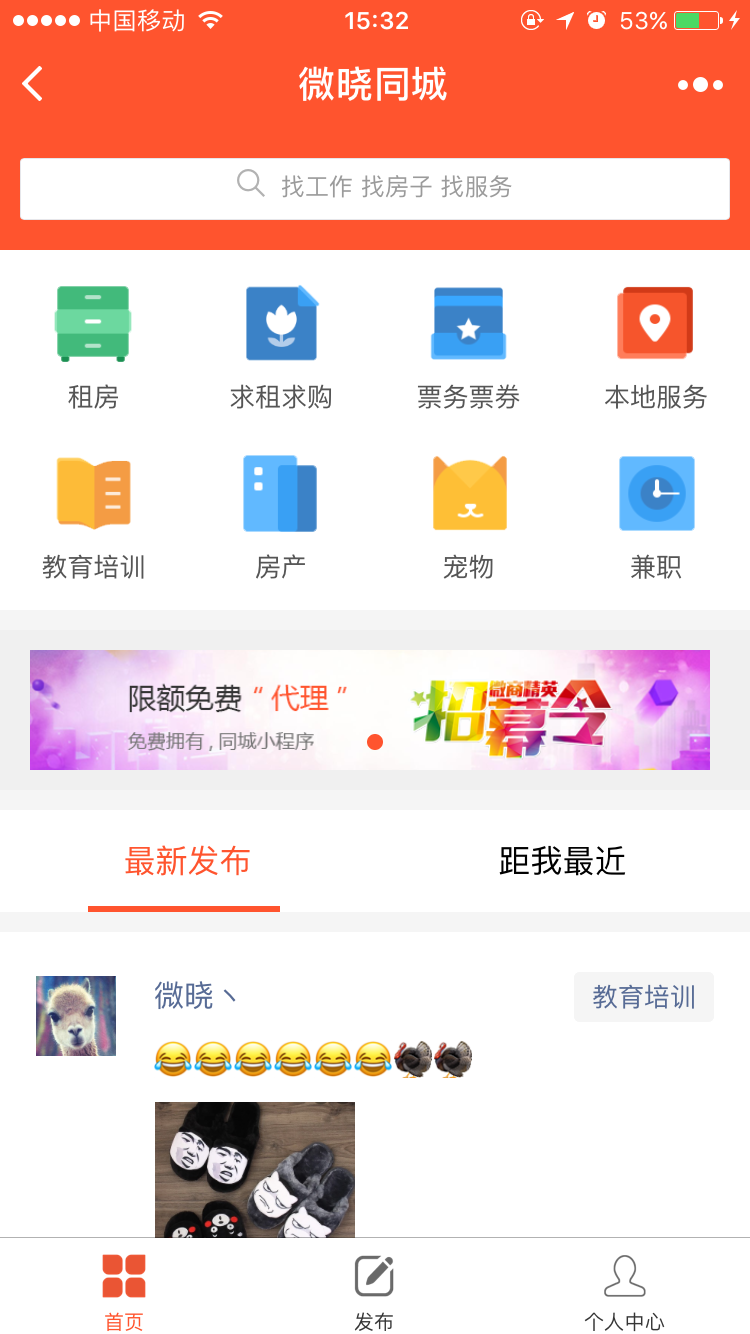View the slippers photo in 微晓丶's post
Screen dimensions: 750x1334
point(255,1169)
